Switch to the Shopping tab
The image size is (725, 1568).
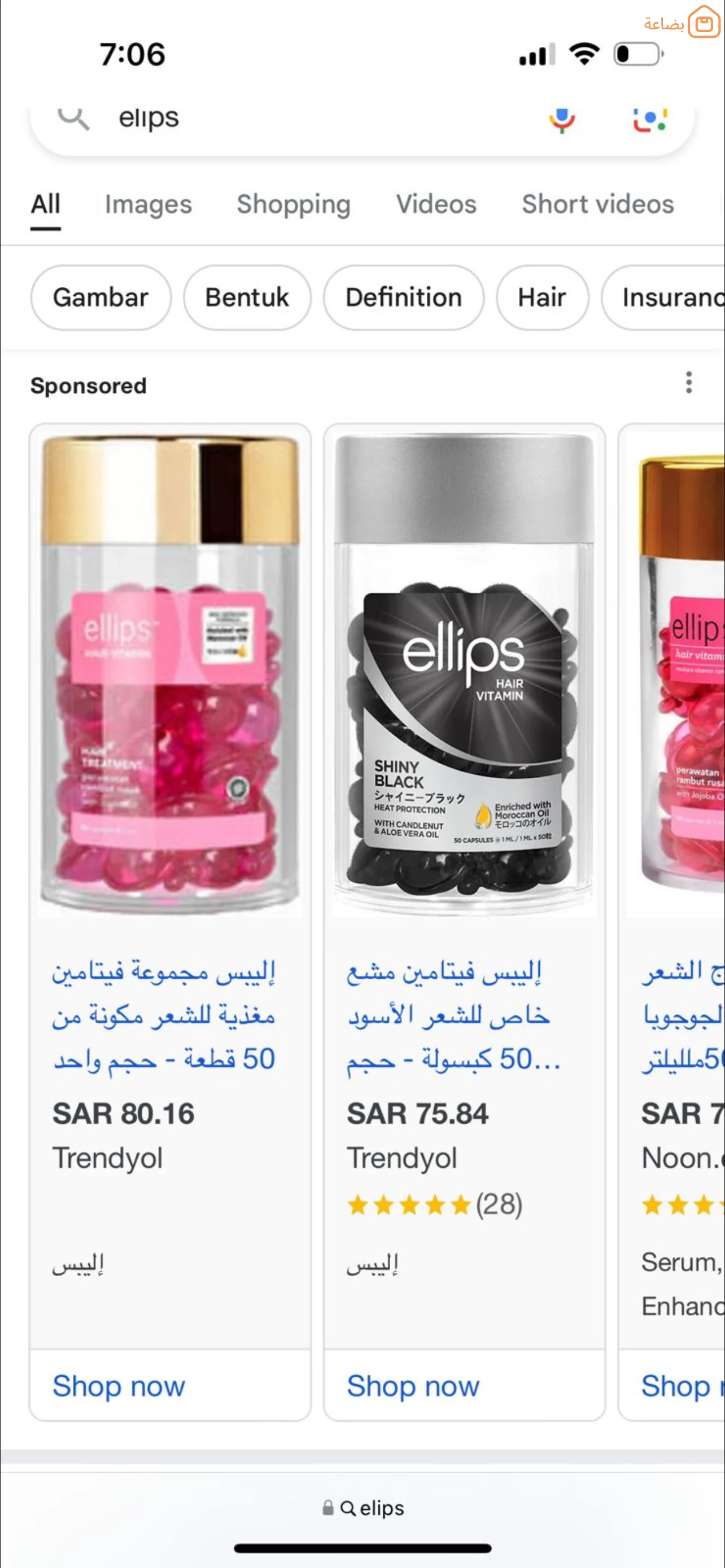click(294, 204)
